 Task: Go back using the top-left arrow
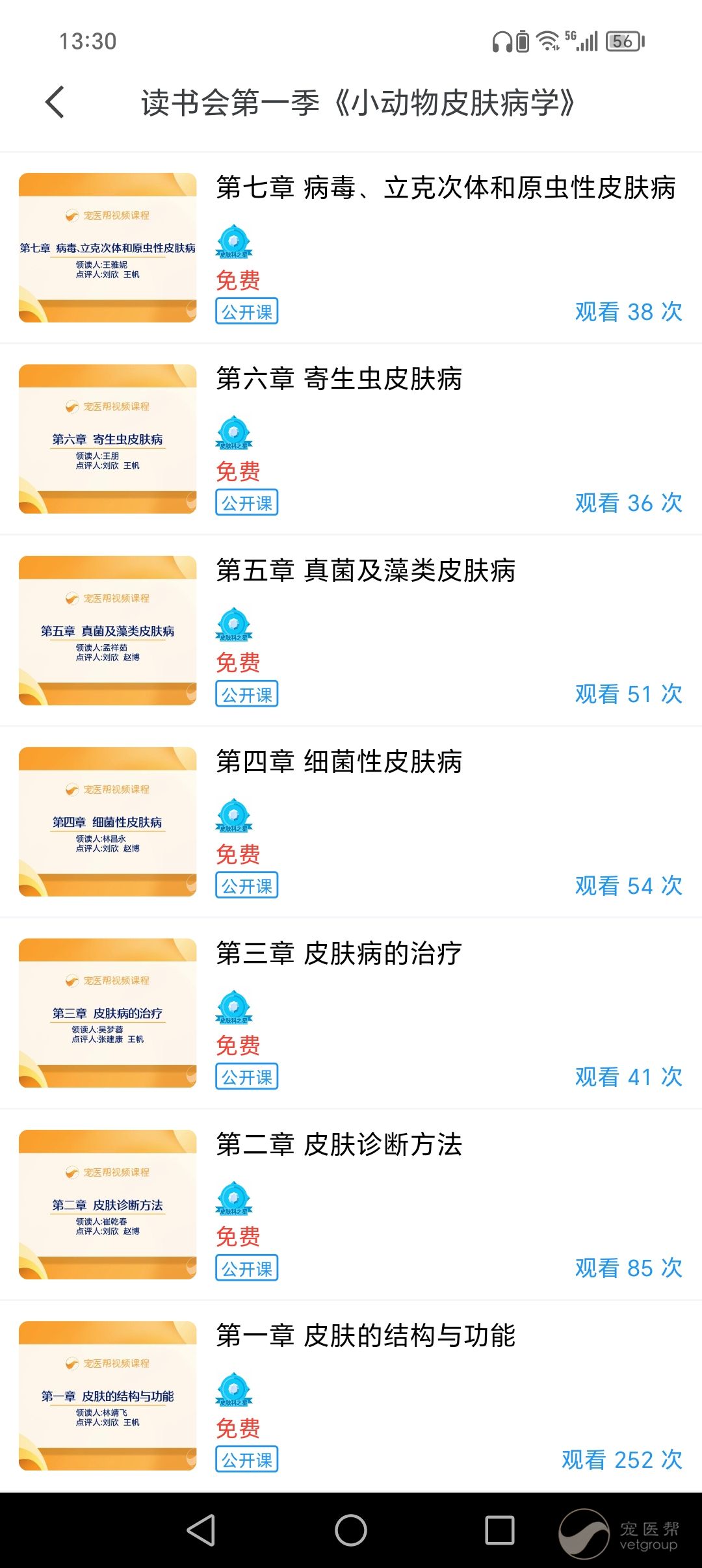[55, 103]
